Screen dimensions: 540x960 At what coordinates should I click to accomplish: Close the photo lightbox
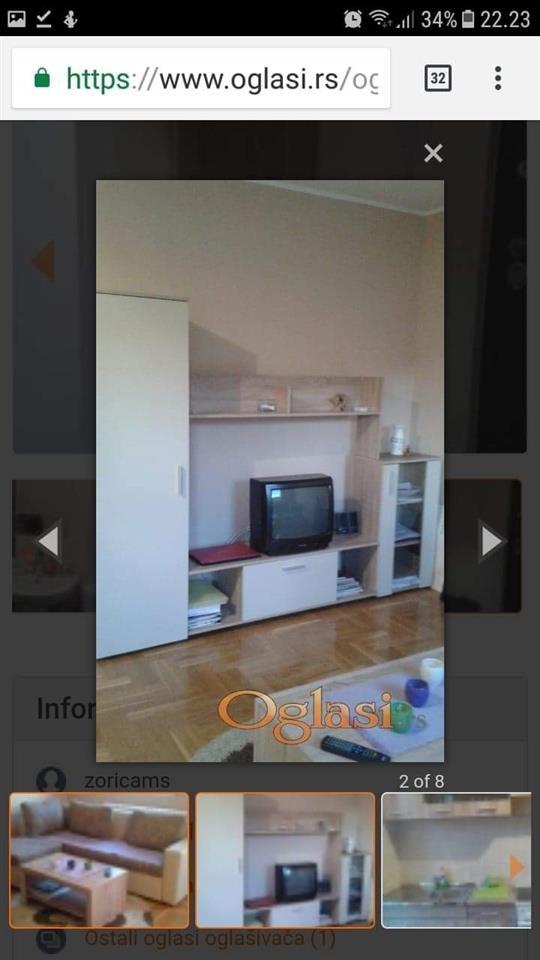[433, 153]
